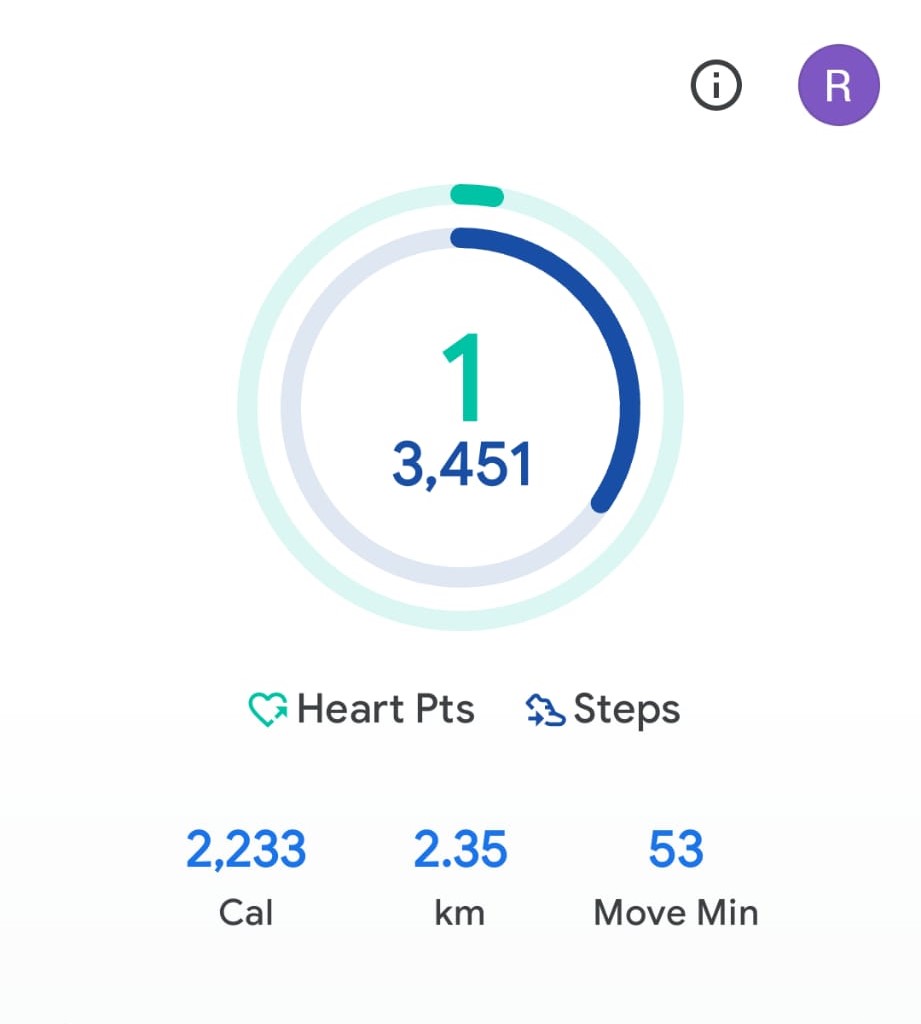Open the 2,233 Cal stat
The width and height of the screenshot is (921, 1024).
pos(246,874)
